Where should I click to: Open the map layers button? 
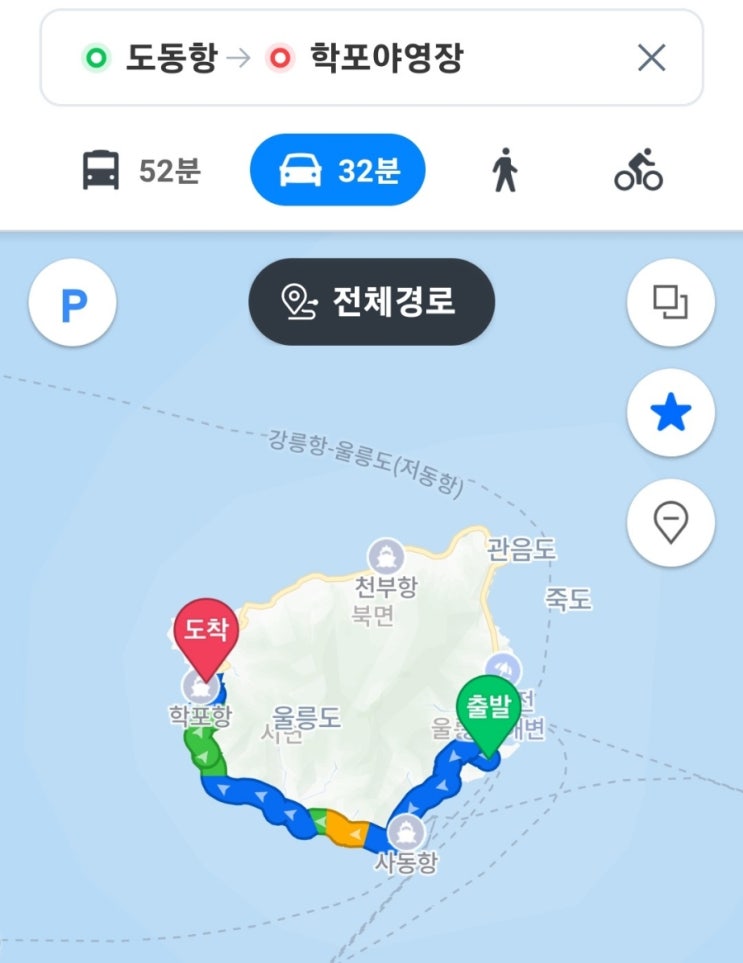point(671,302)
